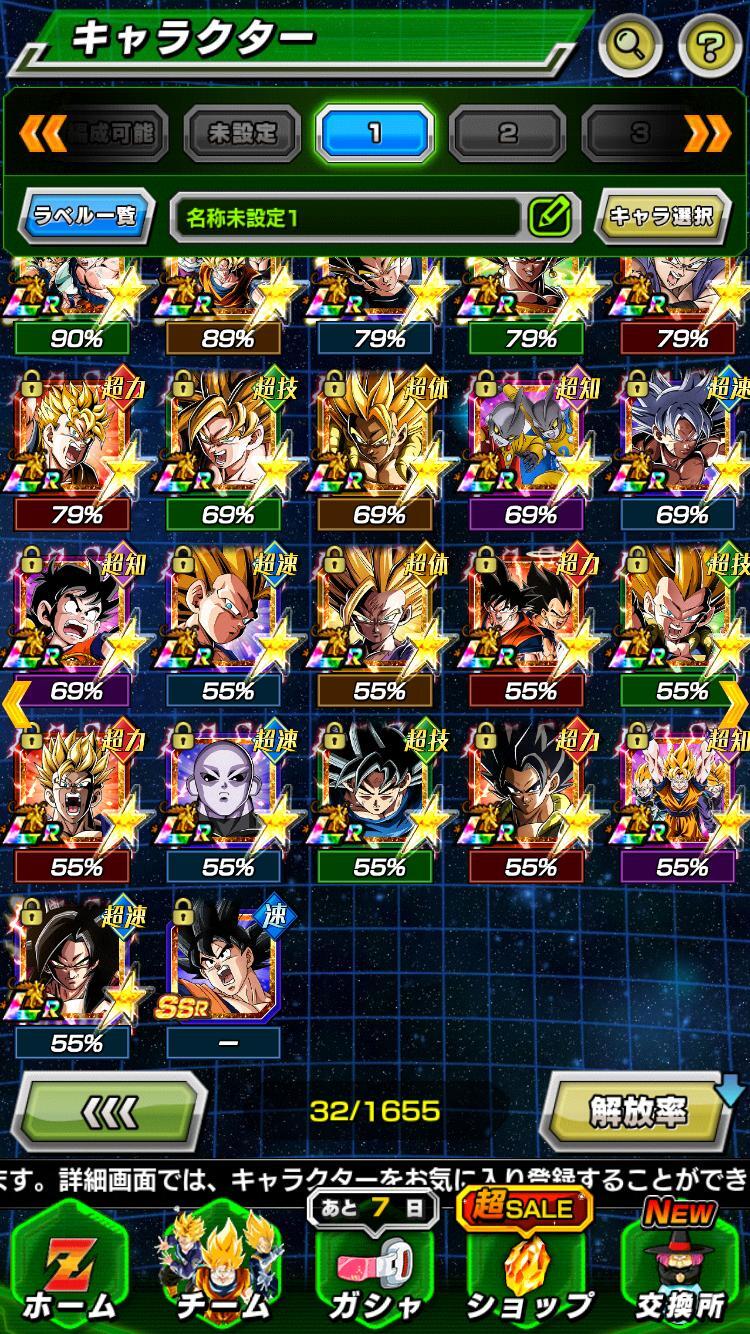Tap the キャラ選択 button
Screen dimensions: 750x1334
tap(661, 215)
